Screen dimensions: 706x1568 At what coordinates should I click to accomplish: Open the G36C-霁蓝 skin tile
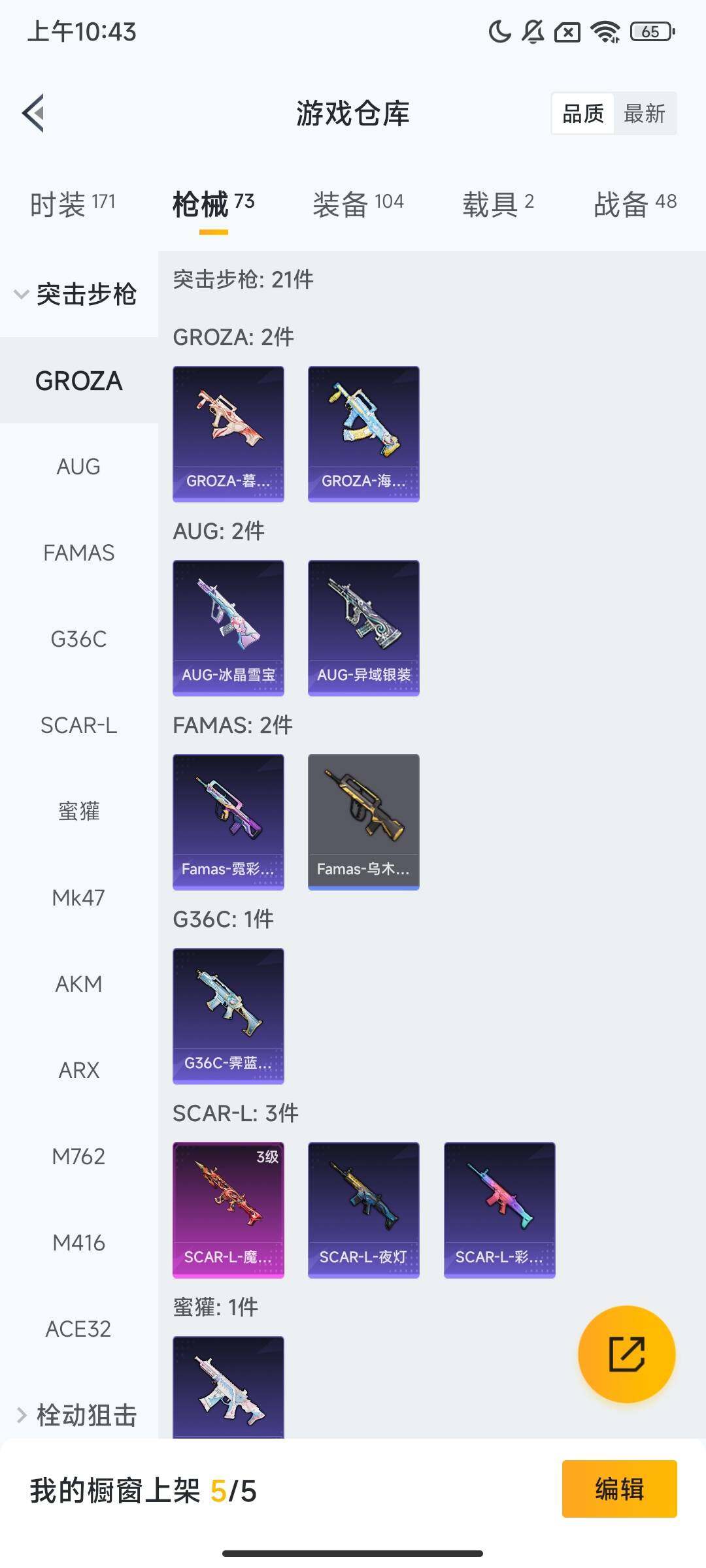228,1016
